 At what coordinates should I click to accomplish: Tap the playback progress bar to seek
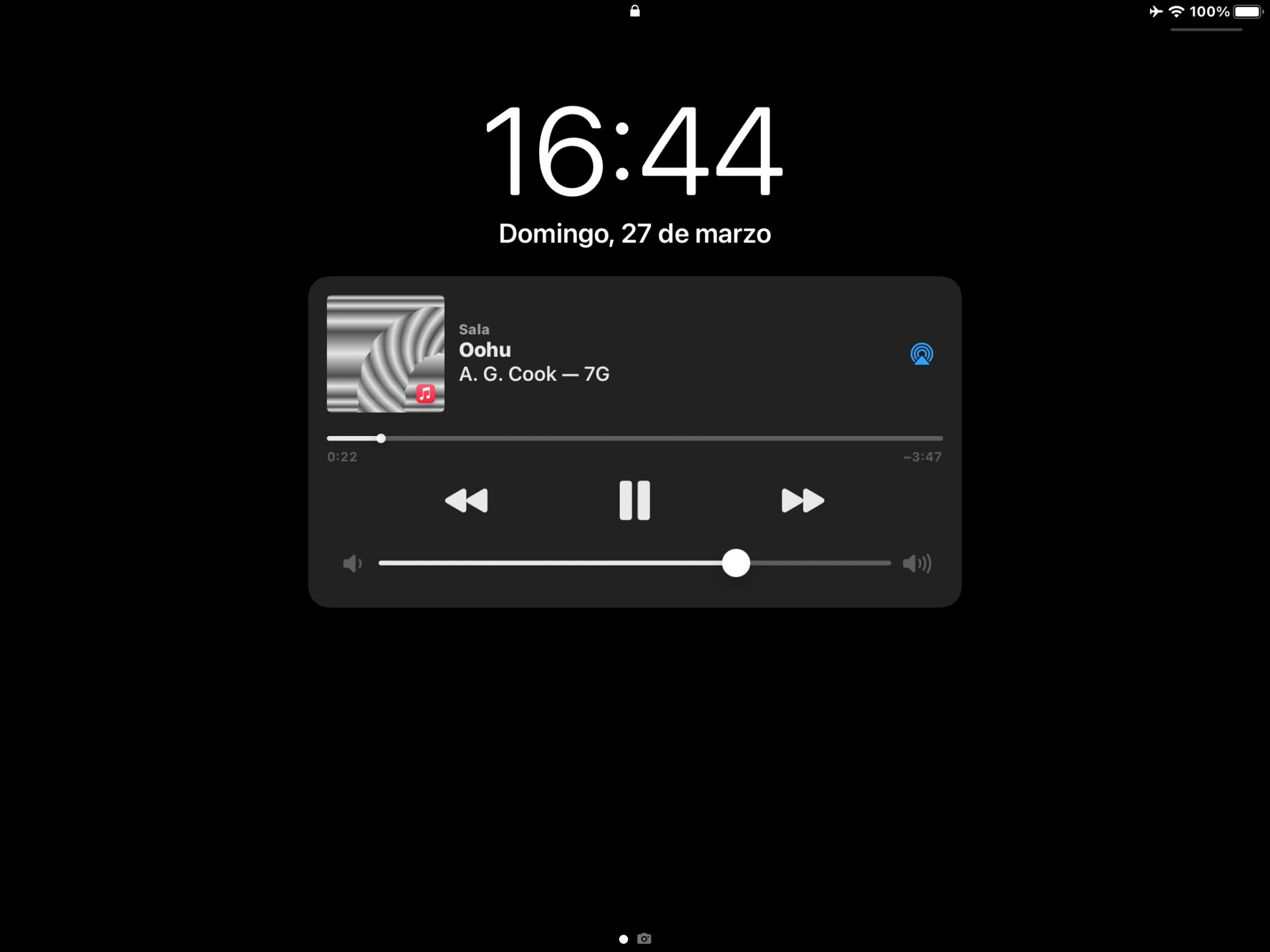point(635,439)
